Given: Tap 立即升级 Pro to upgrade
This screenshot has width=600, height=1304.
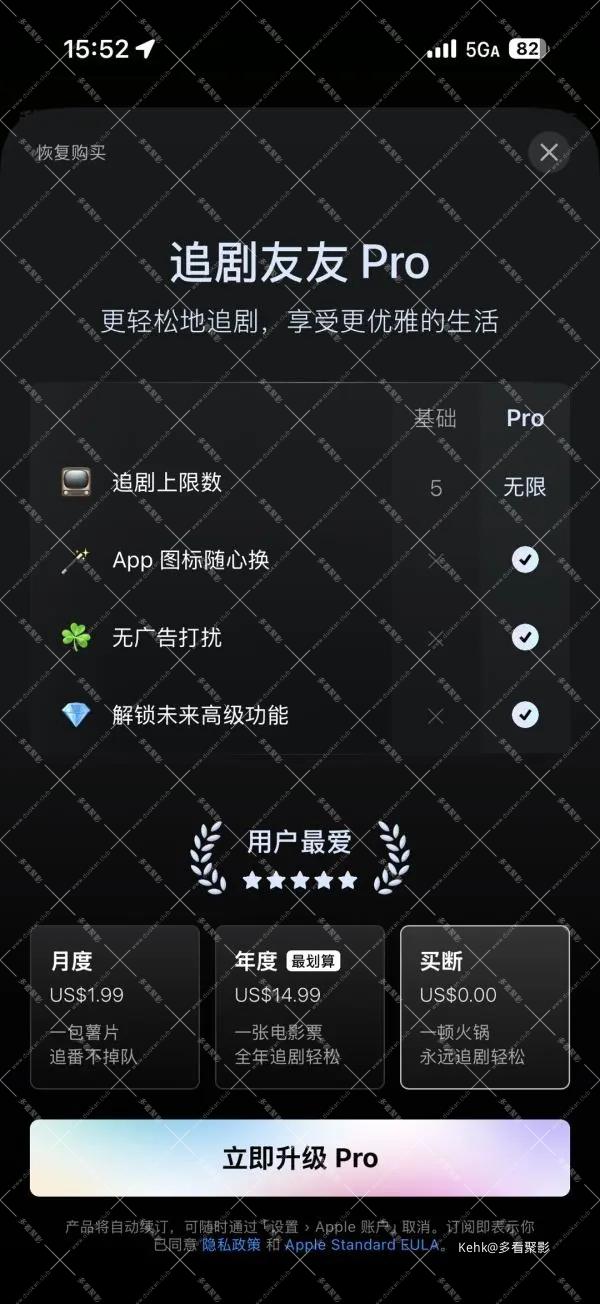Looking at the screenshot, I should (300, 1158).
